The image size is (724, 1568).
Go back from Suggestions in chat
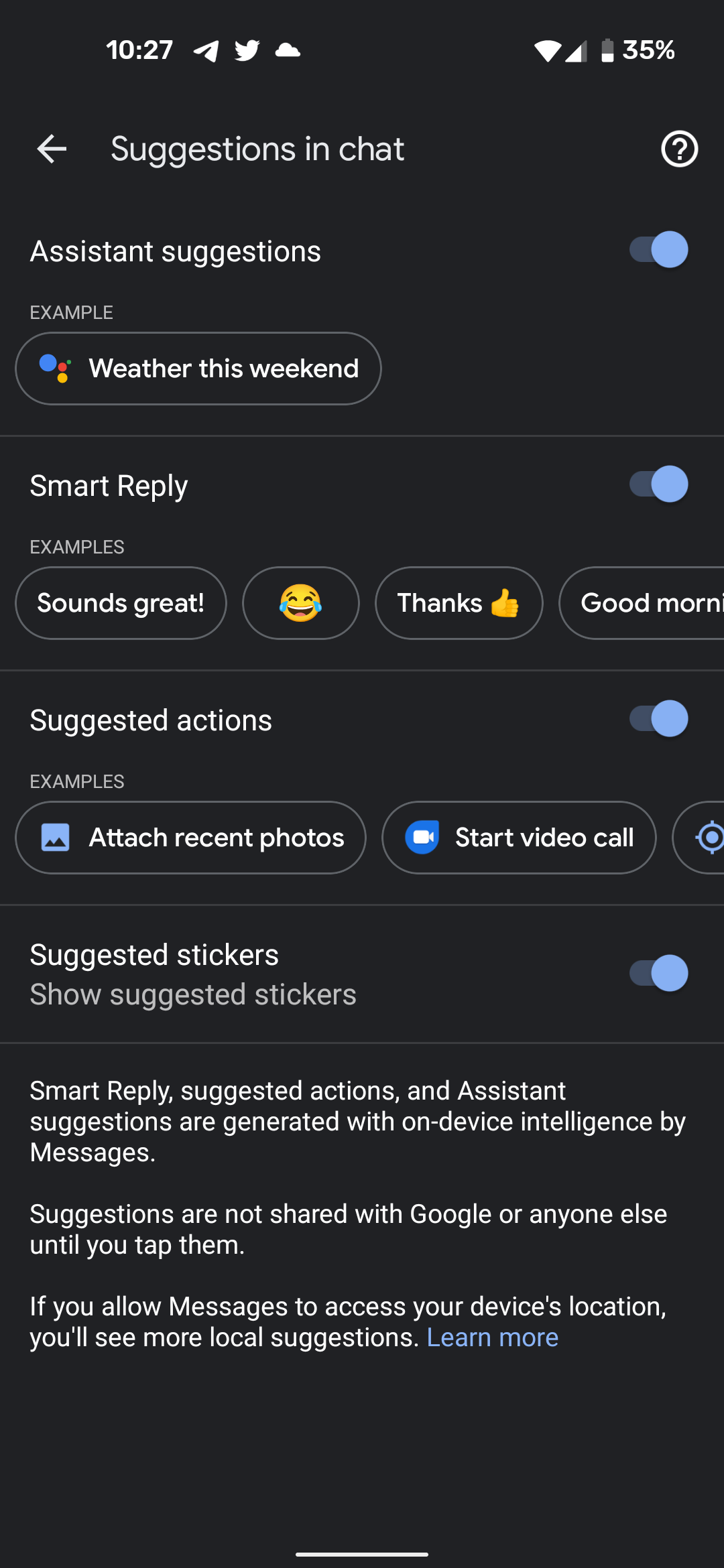52,149
